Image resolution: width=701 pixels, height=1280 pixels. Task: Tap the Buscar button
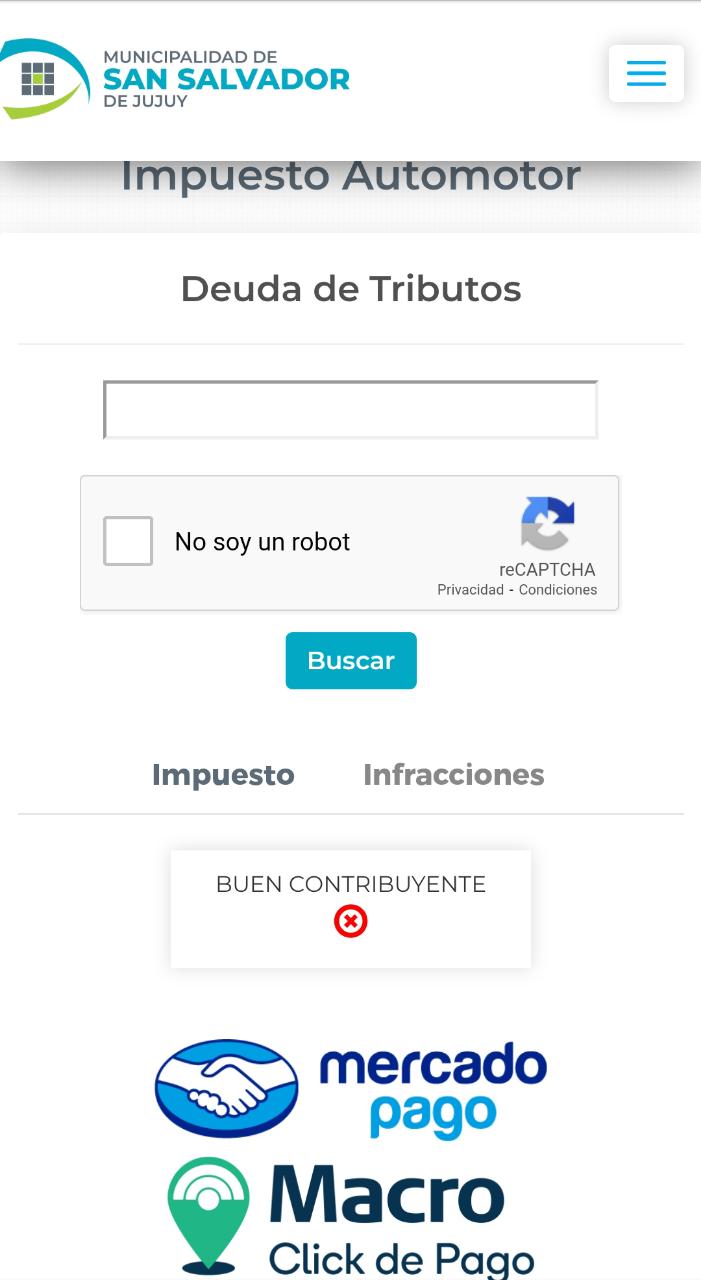(351, 660)
